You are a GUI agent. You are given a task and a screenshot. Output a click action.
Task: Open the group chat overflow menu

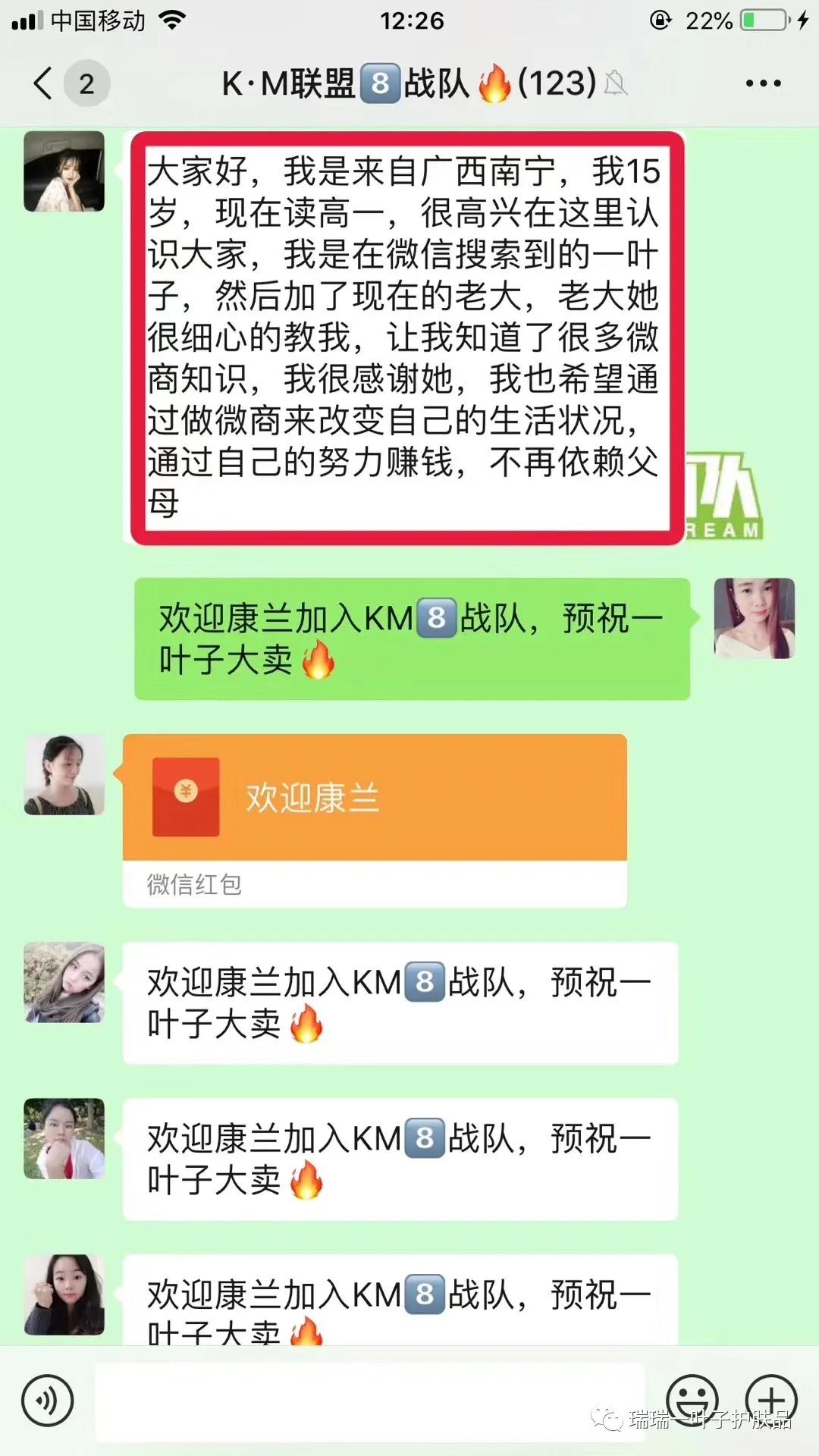click(763, 83)
